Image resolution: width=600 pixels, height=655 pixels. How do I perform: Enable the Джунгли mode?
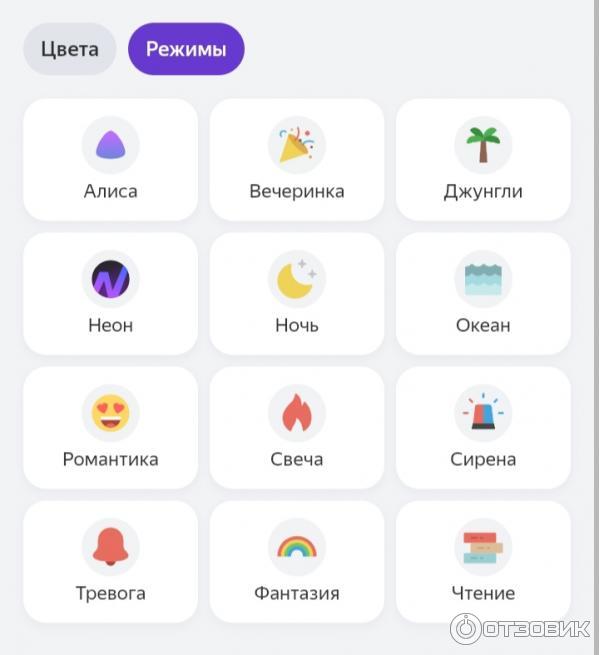click(x=483, y=160)
